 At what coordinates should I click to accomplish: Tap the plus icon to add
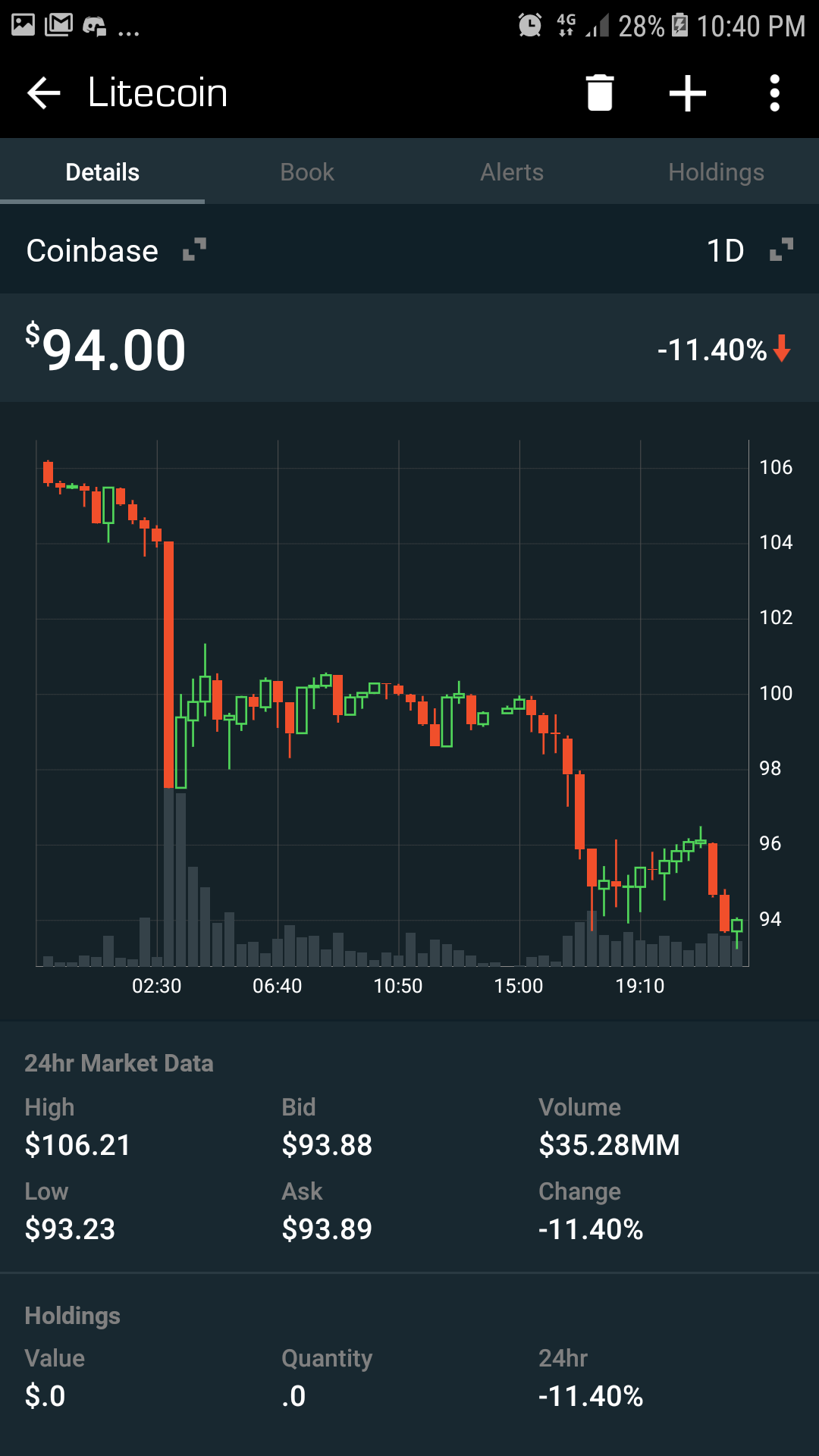click(688, 93)
